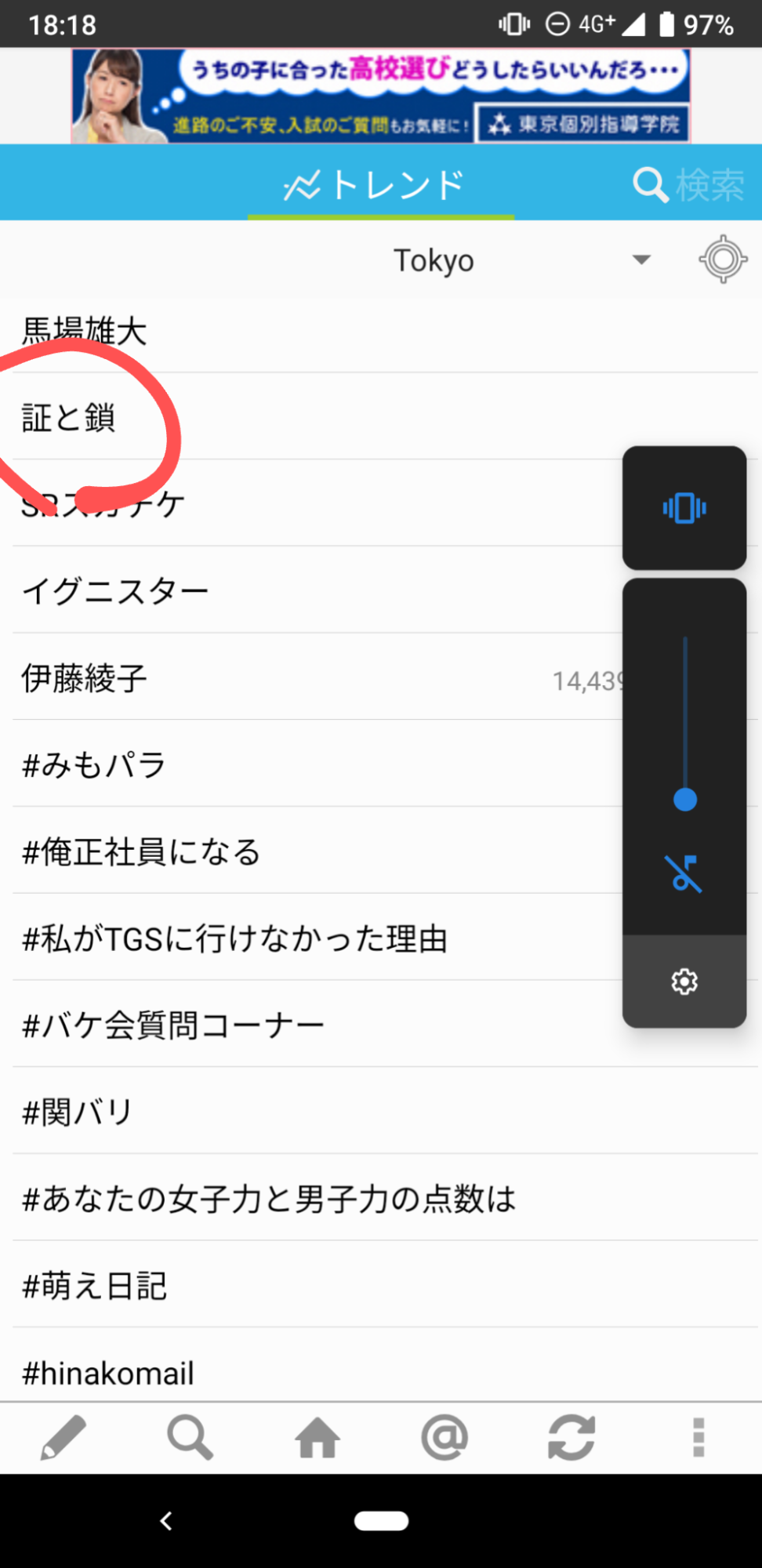Screen dimensions: 762x1568
Task: Toggle the vibrate ringer mode button
Action: [x=684, y=508]
